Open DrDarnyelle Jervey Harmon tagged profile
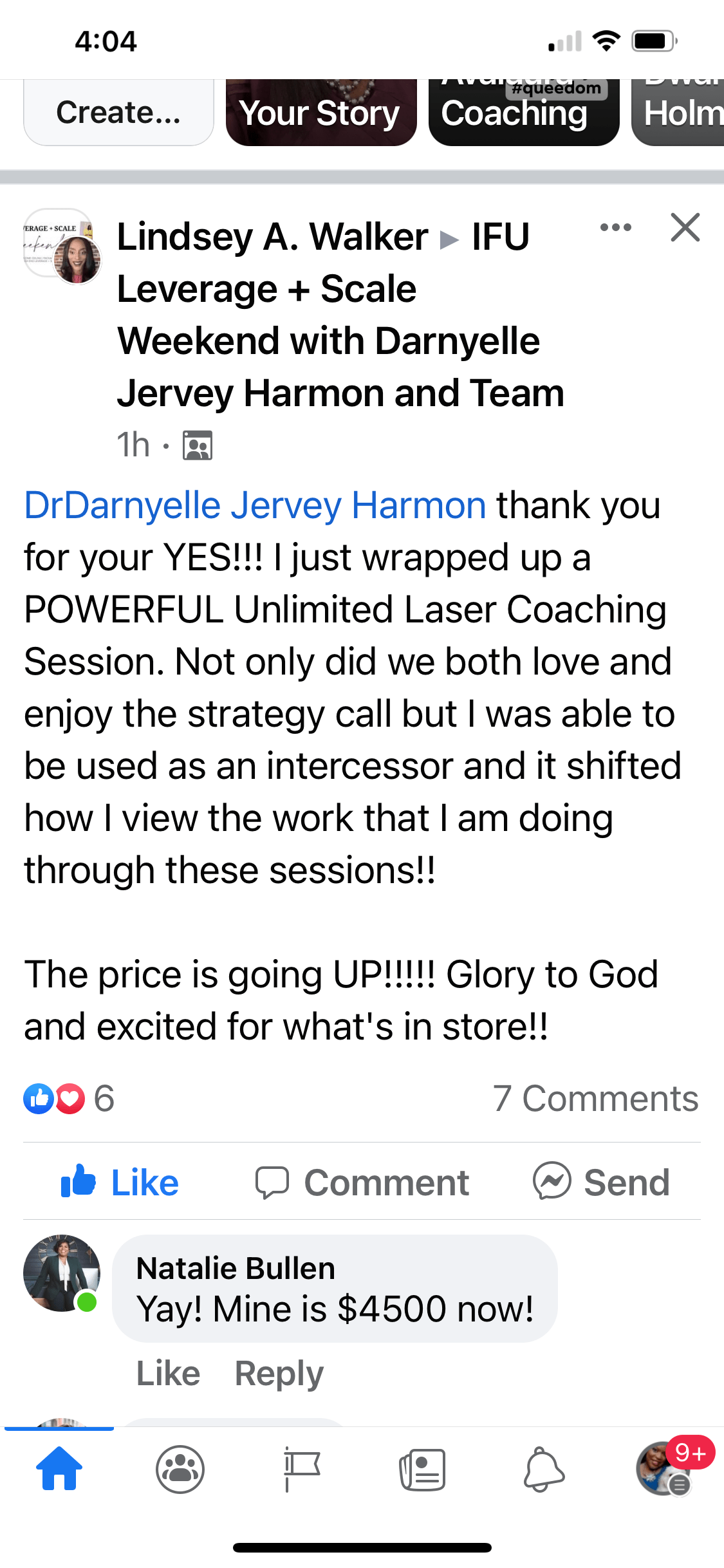Viewport: 724px width, 1568px height. (254, 505)
